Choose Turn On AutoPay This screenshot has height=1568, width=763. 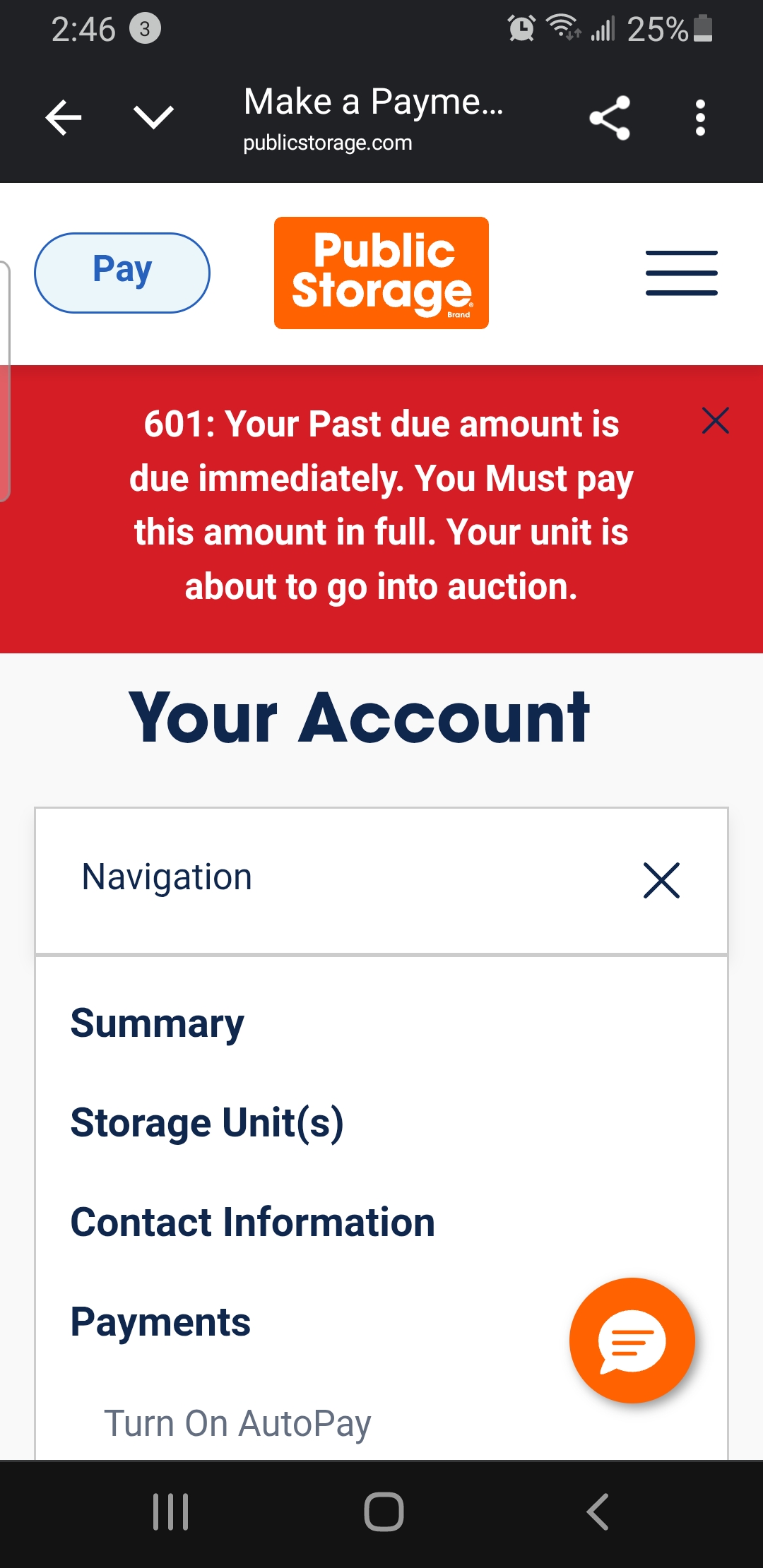237,1423
